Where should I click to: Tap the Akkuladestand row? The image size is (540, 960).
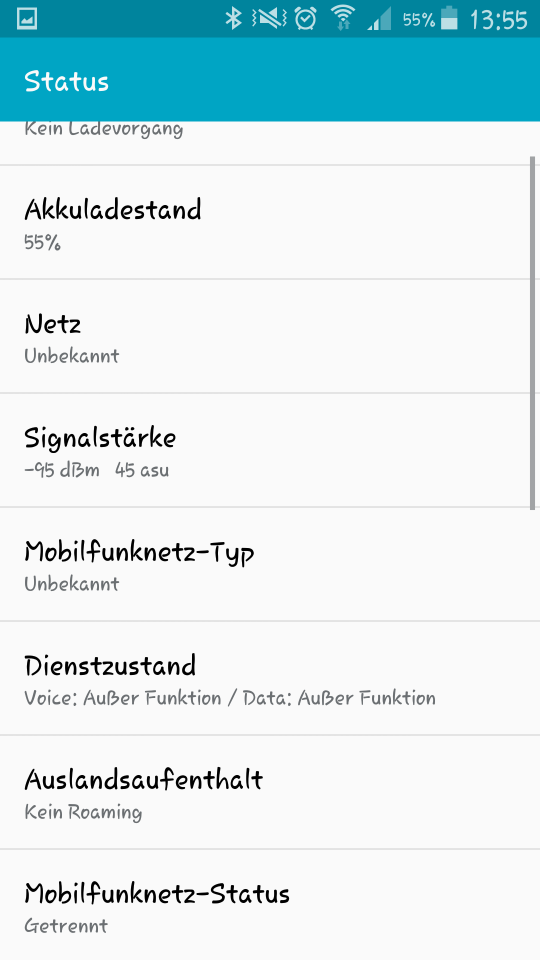tap(269, 222)
